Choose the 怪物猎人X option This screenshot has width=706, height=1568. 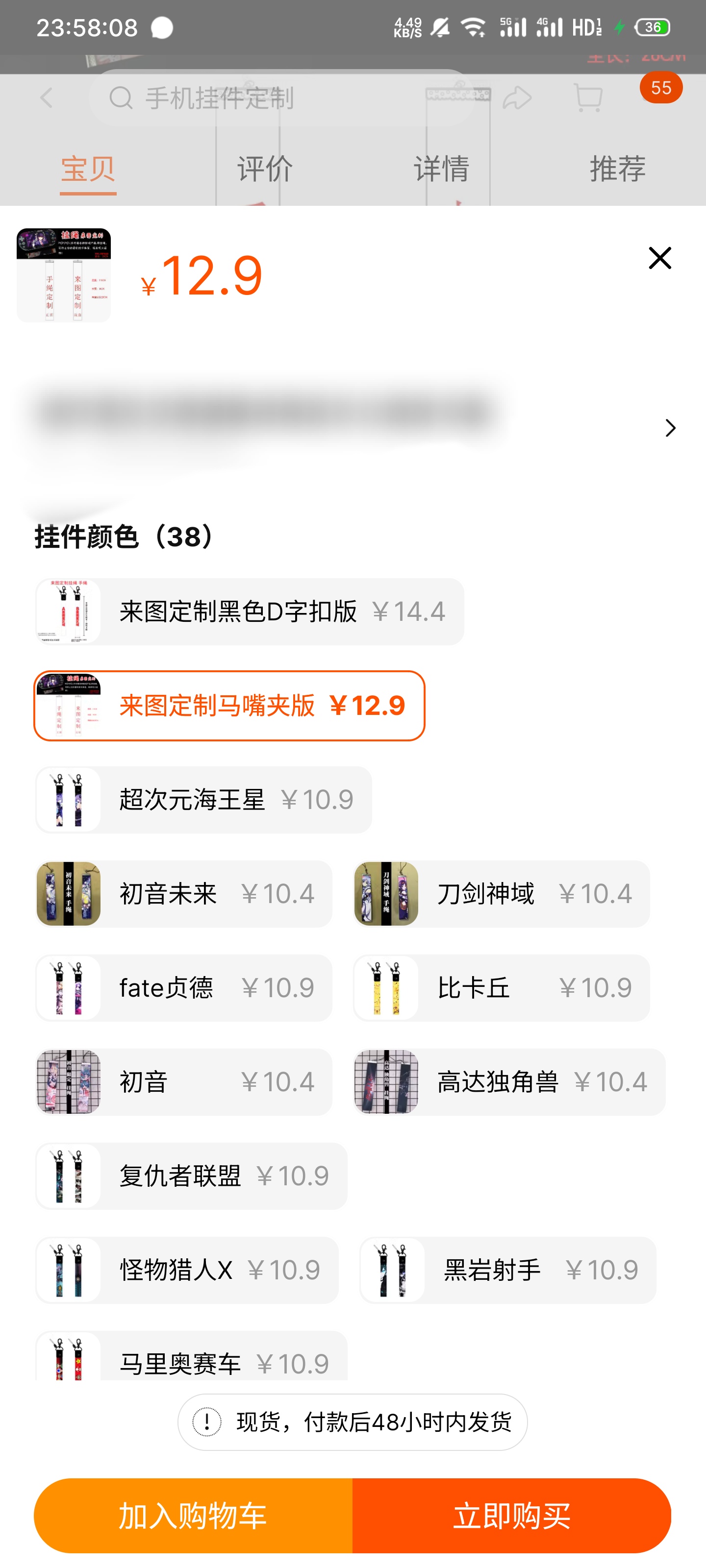(x=187, y=1271)
